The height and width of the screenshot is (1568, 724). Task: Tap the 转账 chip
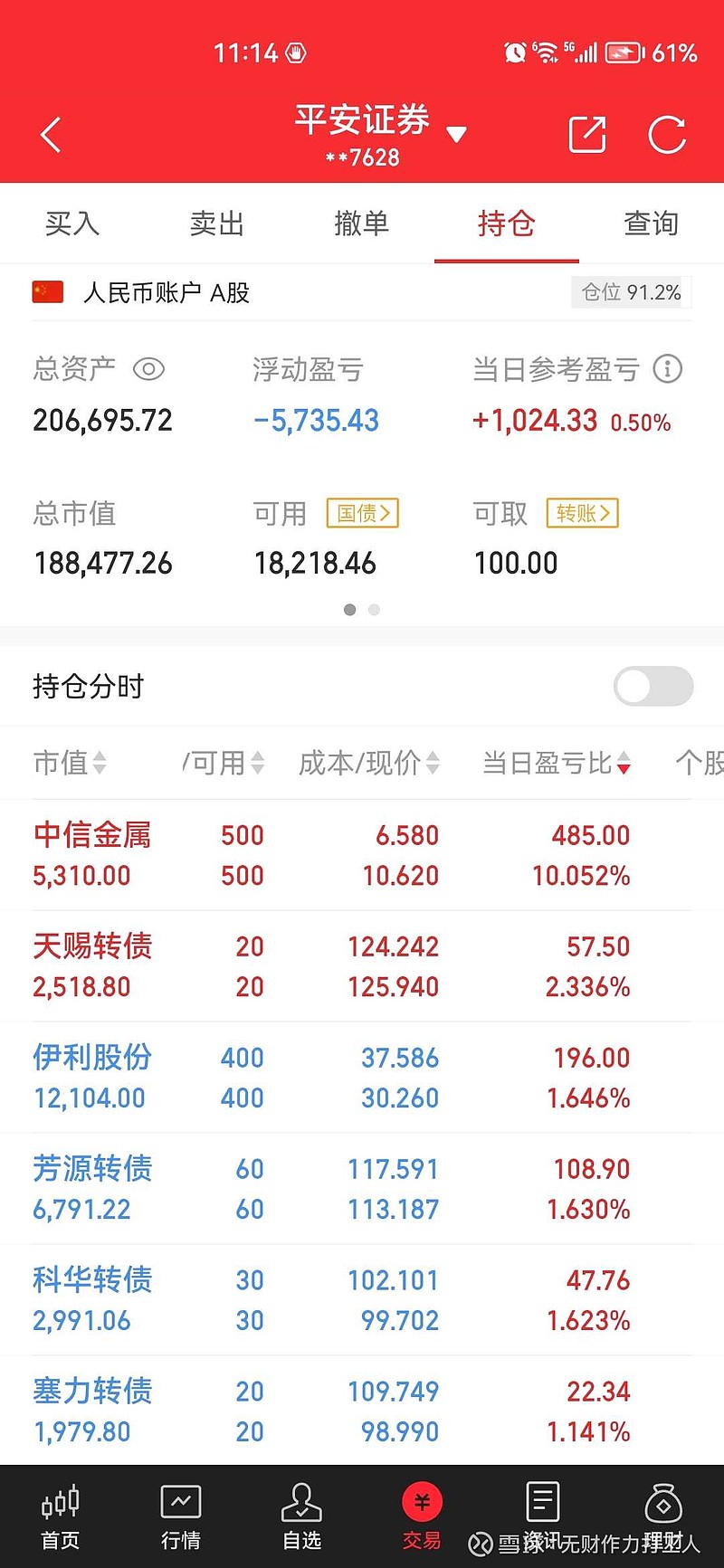(583, 513)
